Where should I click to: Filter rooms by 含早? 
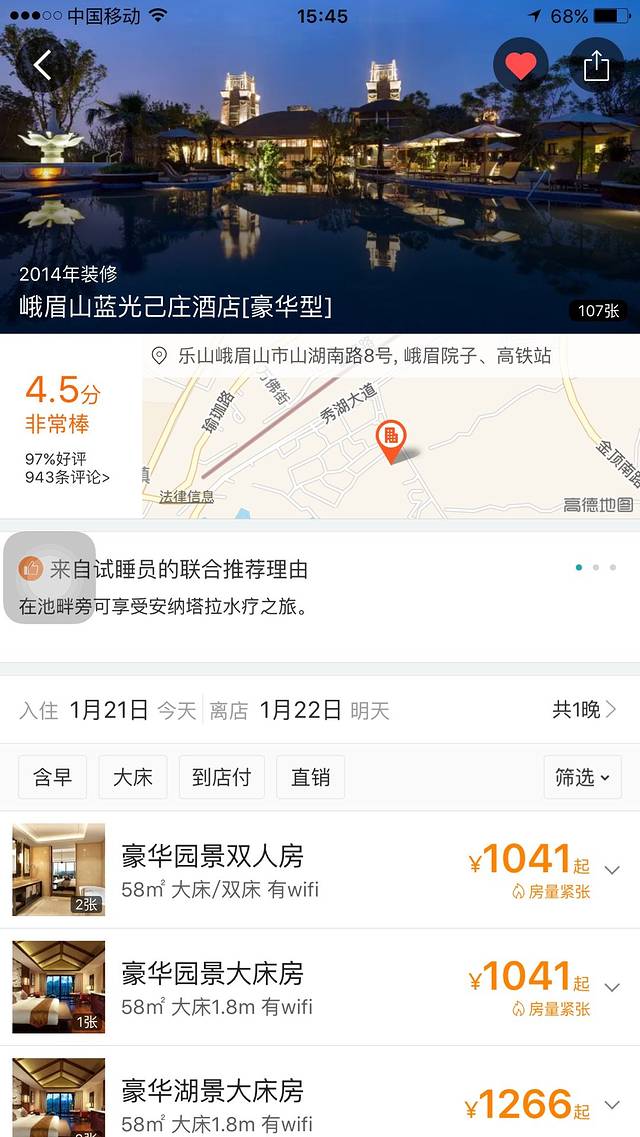tap(53, 777)
